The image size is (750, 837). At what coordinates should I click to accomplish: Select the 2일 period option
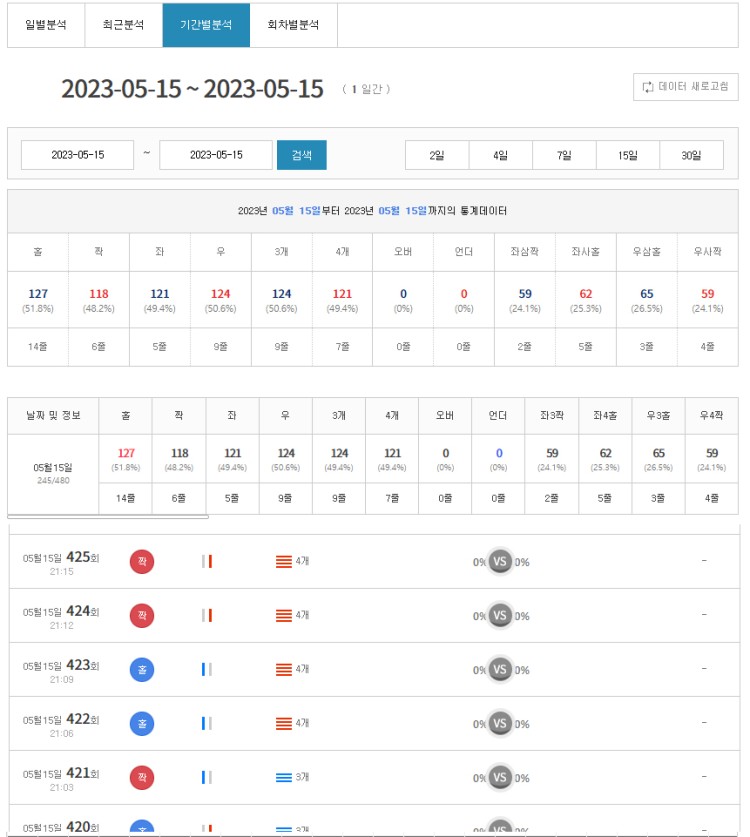pyautogui.click(x=437, y=155)
